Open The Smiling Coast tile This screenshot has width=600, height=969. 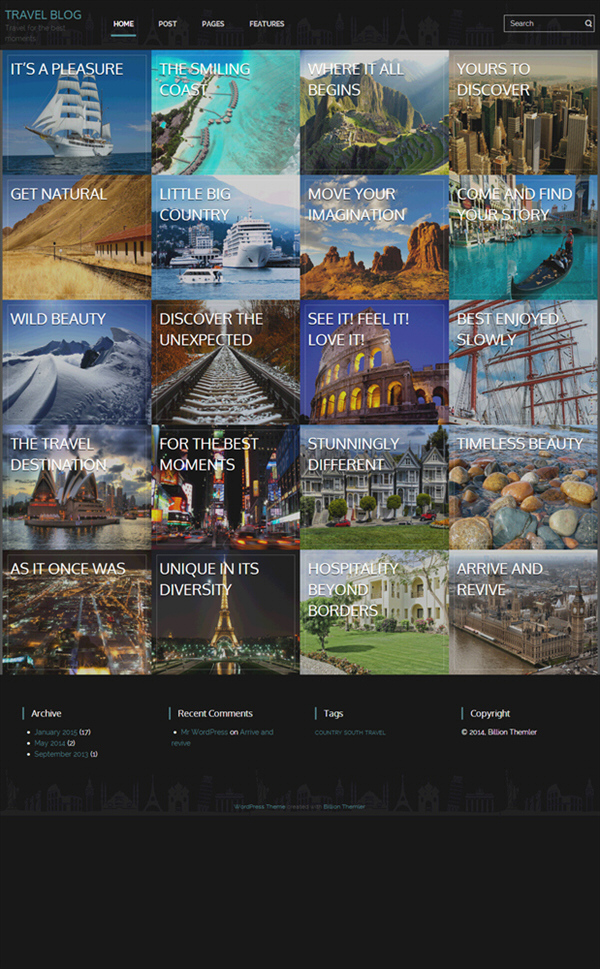coord(226,112)
